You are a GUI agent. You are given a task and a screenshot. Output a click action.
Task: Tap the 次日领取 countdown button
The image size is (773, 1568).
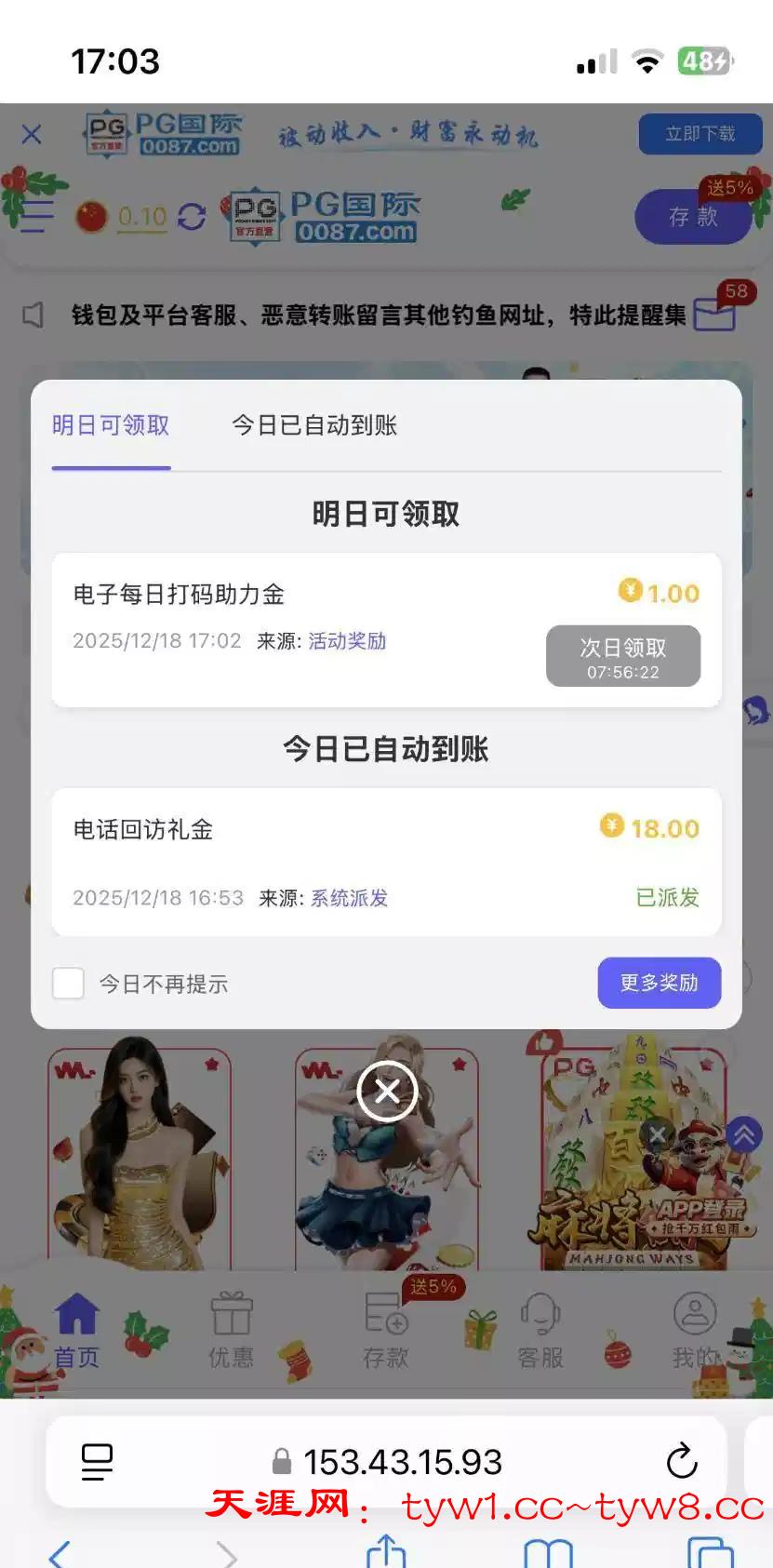coord(622,656)
